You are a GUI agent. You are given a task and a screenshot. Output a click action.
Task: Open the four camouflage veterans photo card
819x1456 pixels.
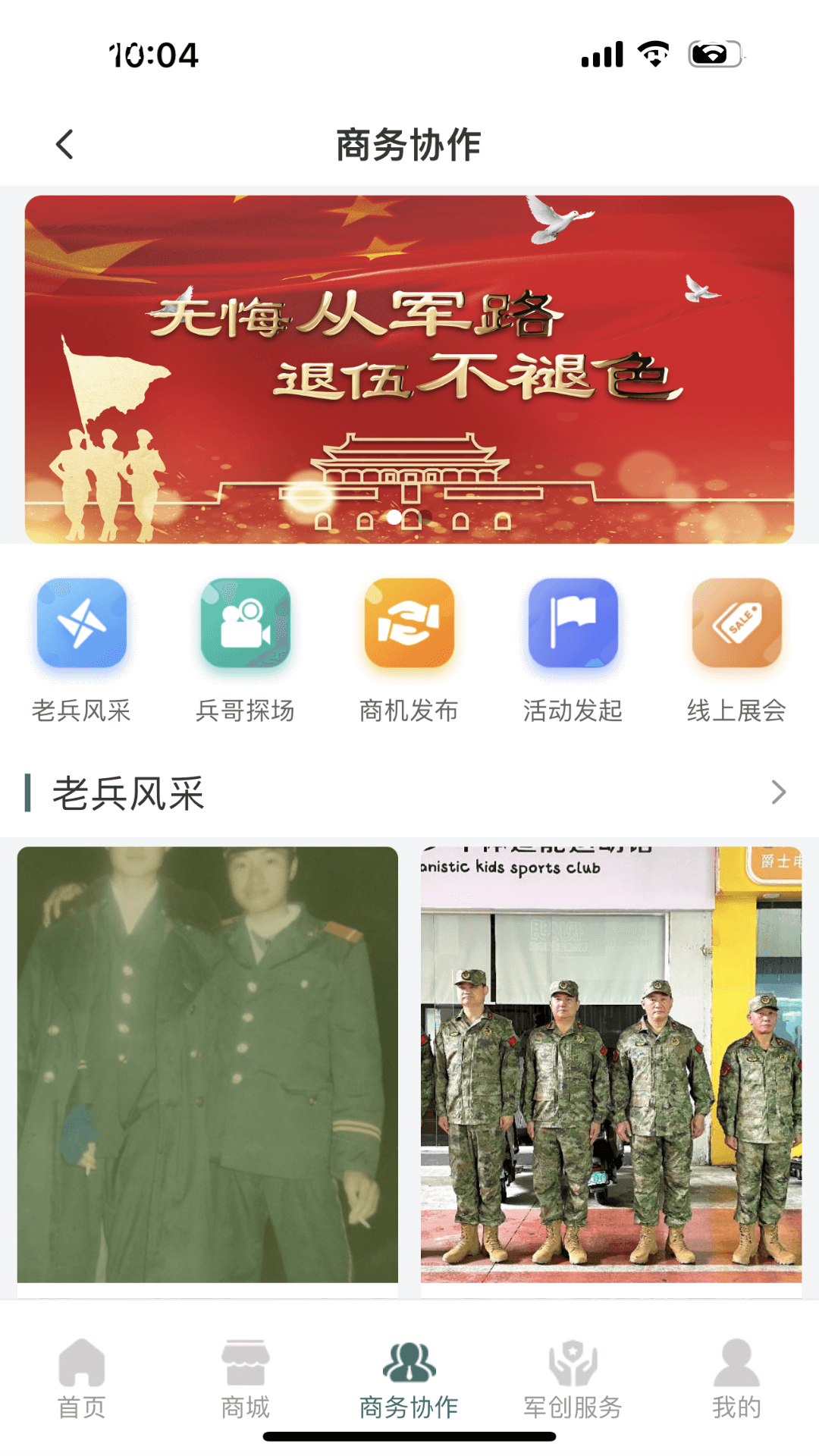(x=611, y=1064)
